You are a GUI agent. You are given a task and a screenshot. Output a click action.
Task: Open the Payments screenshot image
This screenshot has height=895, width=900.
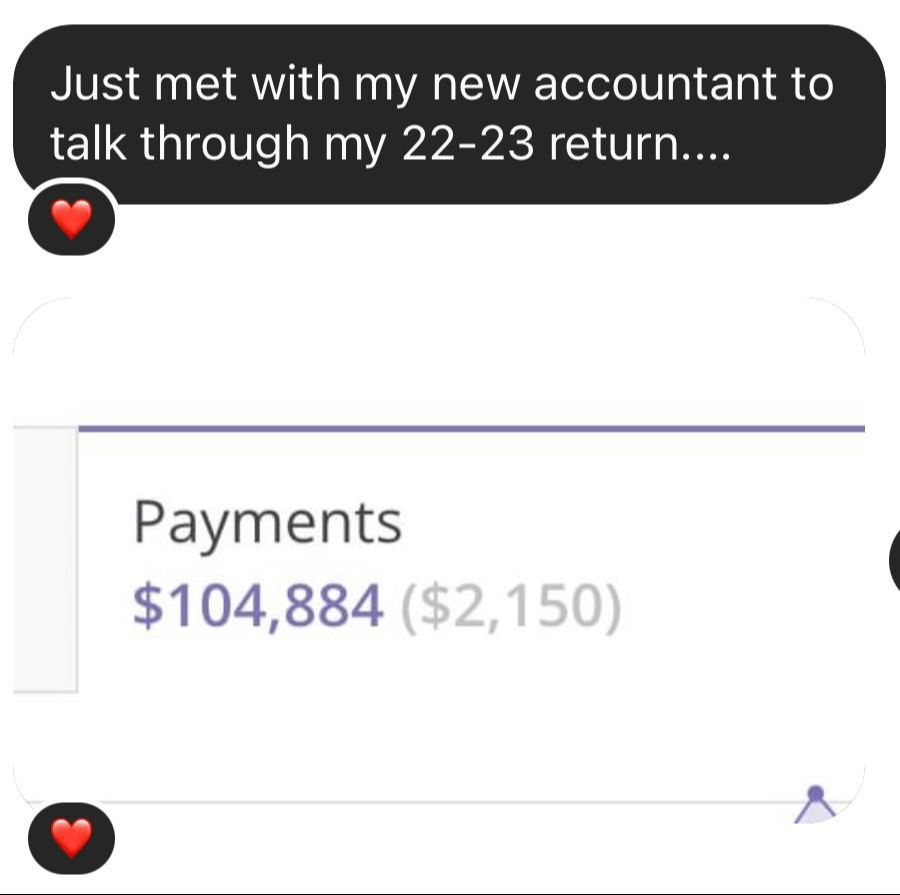pyautogui.click(x=440, y=560)
